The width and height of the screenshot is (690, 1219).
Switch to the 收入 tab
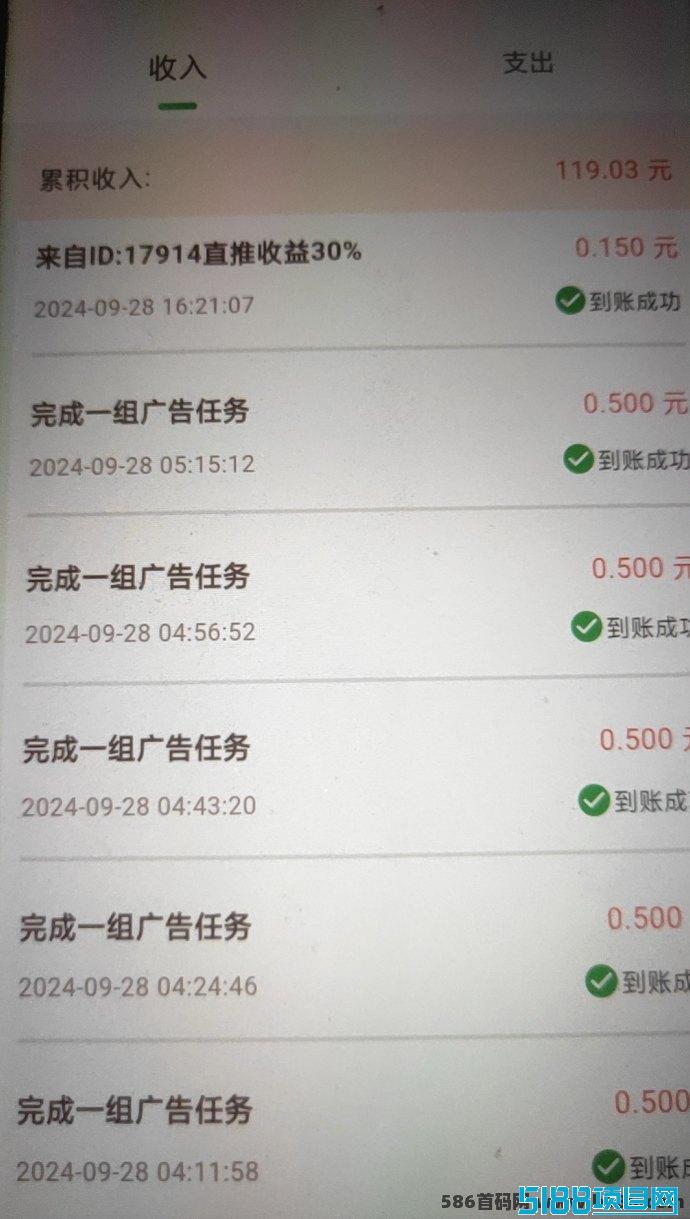tap(177, 68)
